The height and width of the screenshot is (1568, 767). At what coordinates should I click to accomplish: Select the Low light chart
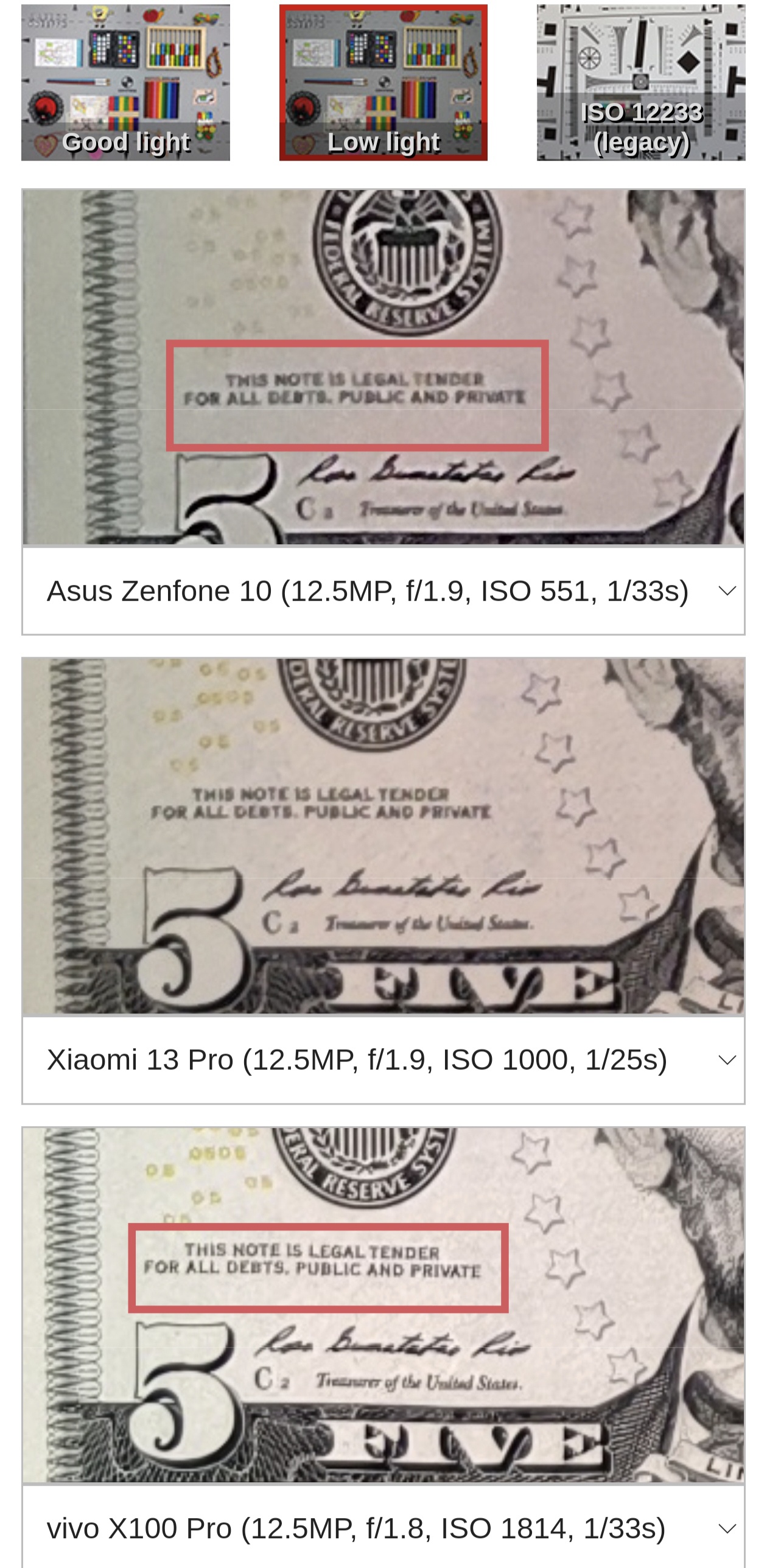coord(383,83)
